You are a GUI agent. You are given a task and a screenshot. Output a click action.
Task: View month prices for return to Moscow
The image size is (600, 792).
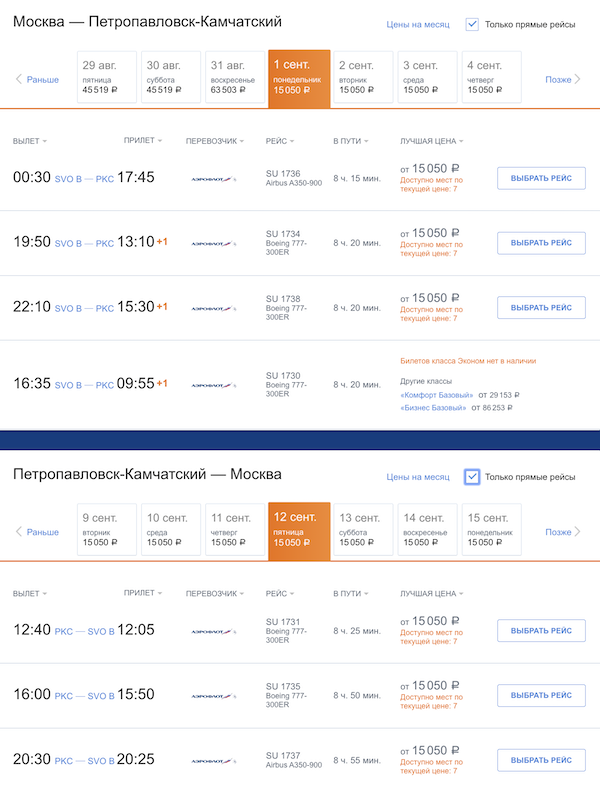point(418,477)
